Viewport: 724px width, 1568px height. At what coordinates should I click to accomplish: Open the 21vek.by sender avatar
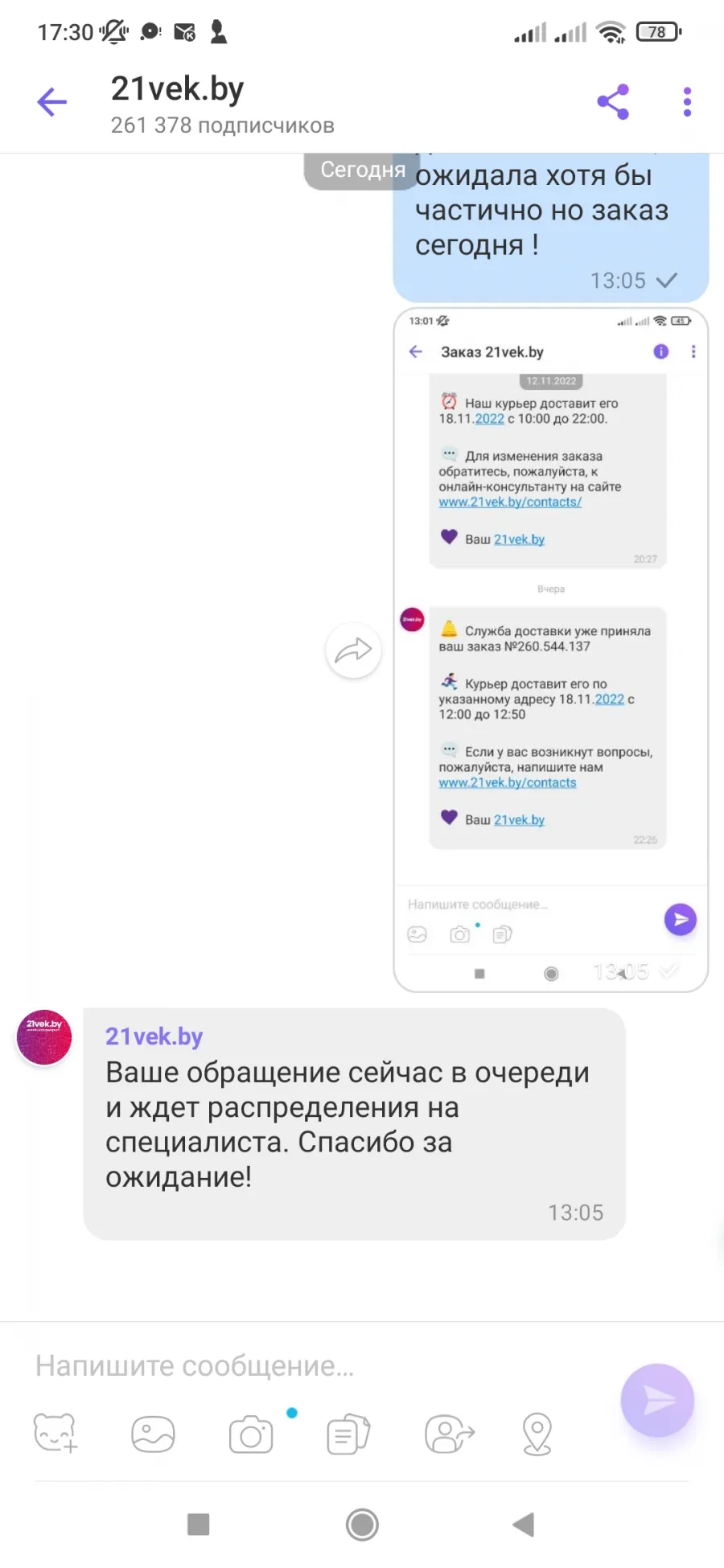click(x=44, y=1037)
